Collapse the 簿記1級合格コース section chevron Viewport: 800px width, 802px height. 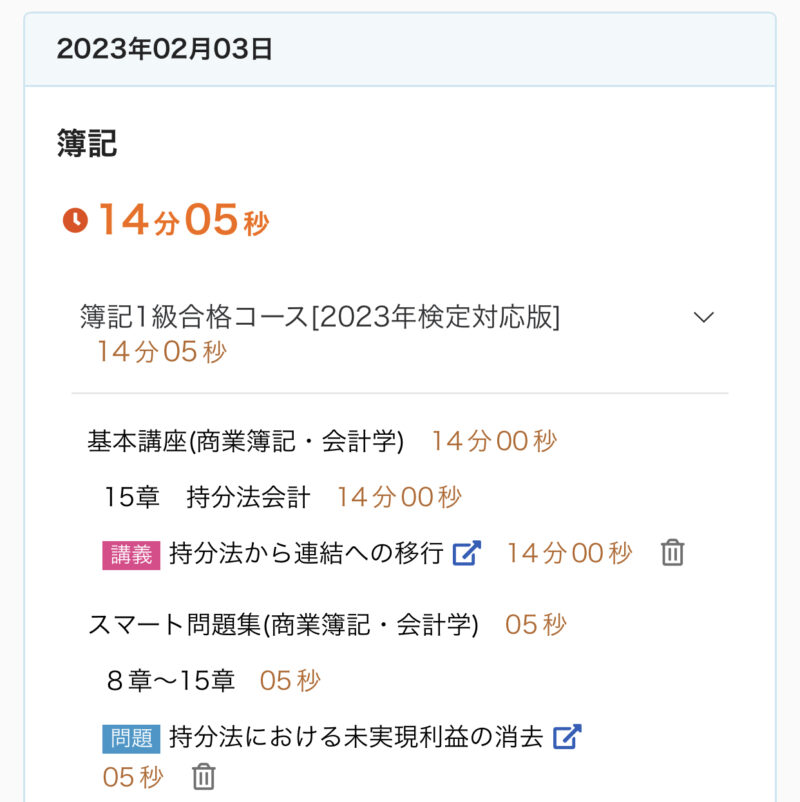[x=704, y=317]
